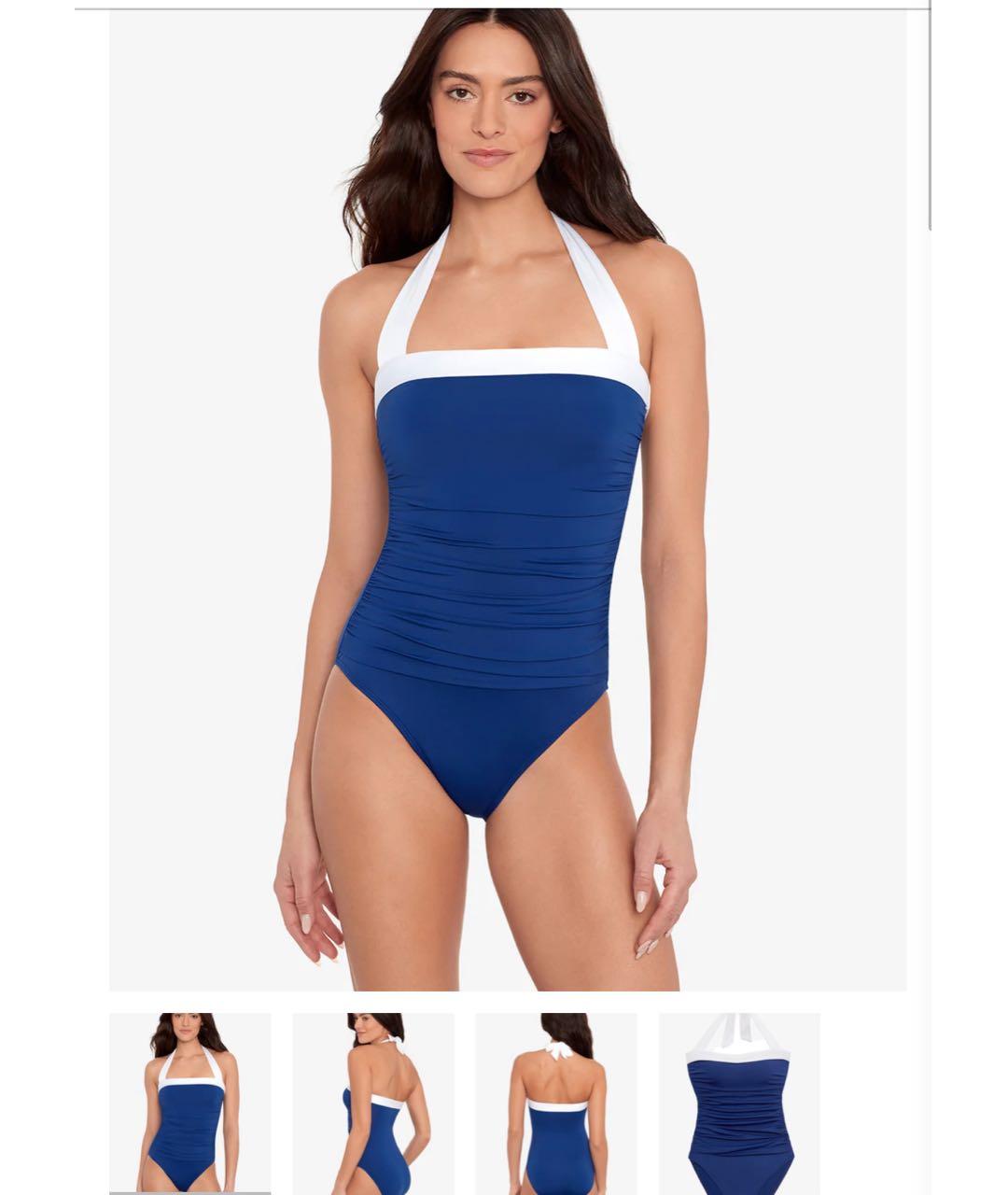Select the side back view thumbnail
Image resolution: width=1008 pixels, height=1195 pixels.
click(x=373, y=1103)
